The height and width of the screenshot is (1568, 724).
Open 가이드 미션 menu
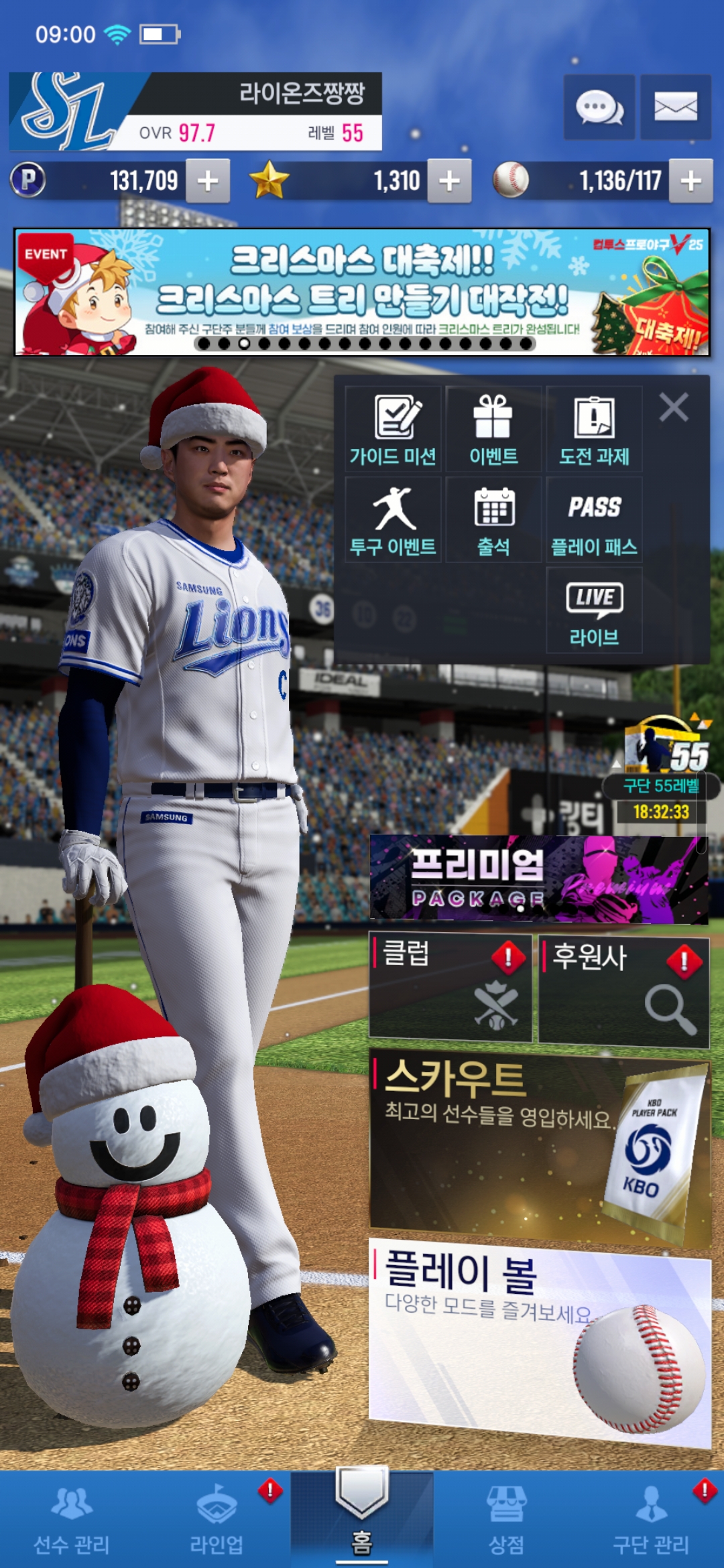point(393,429)
